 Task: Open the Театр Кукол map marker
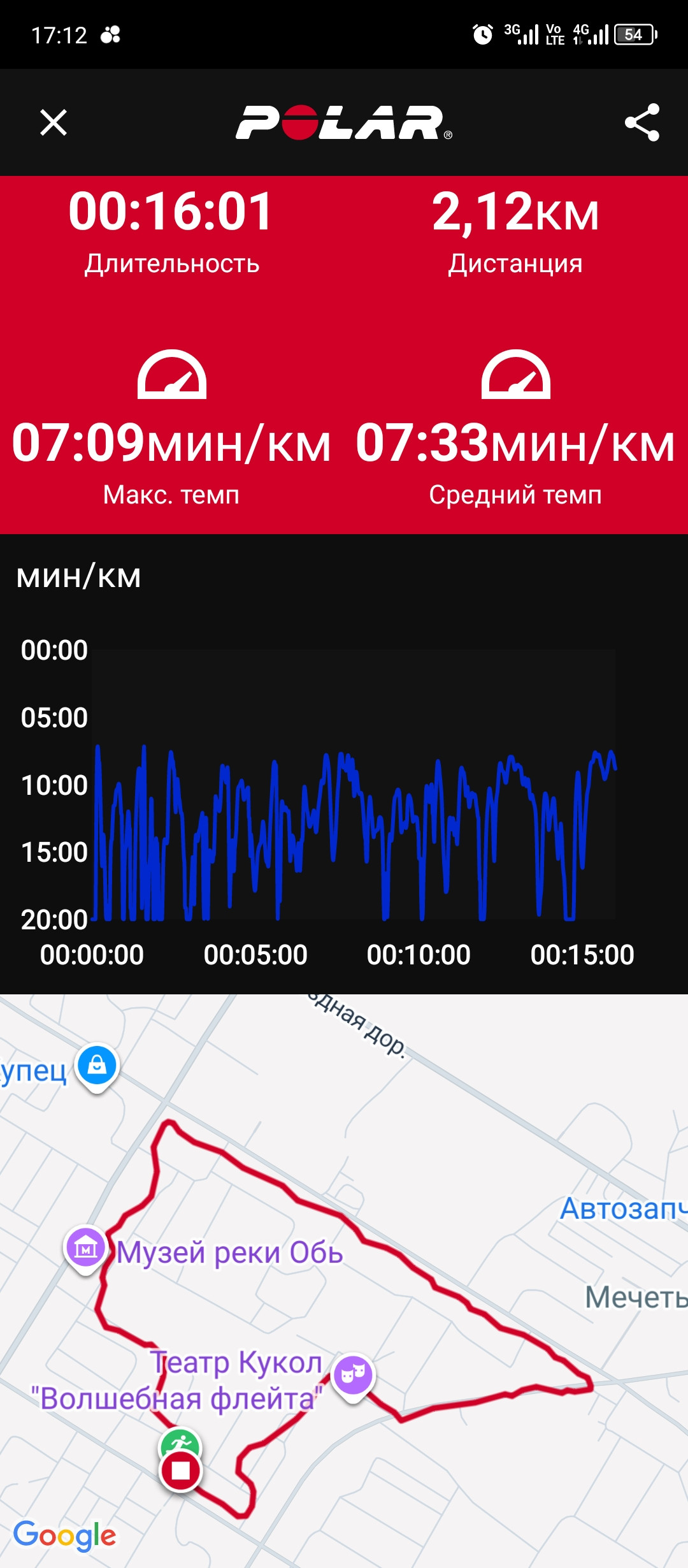click(354, 1377)
